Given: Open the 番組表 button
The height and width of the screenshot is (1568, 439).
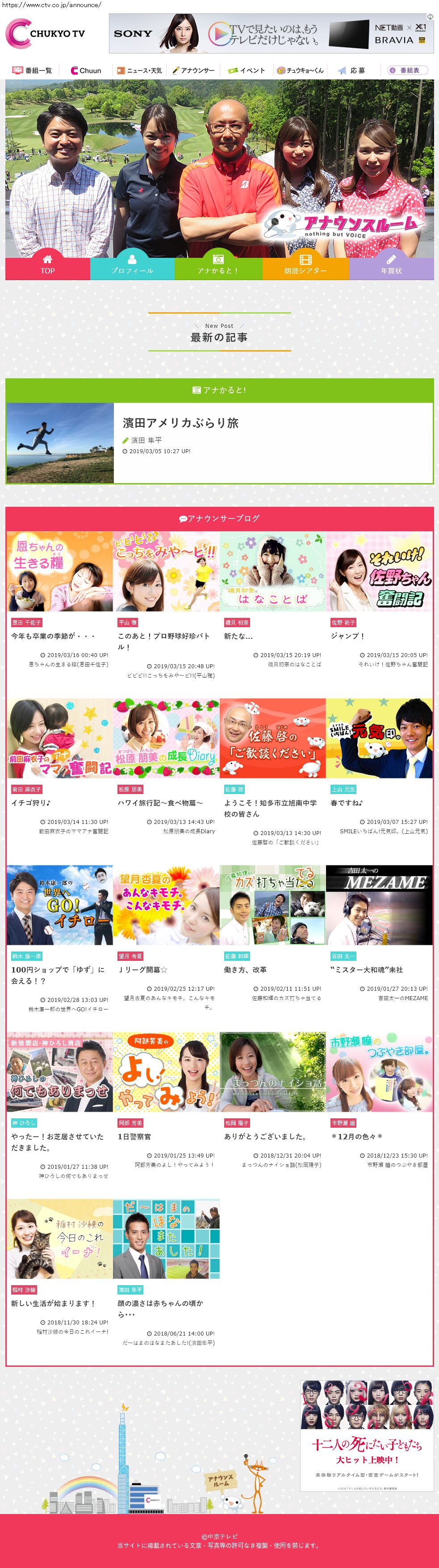Looking at the screenshot, I should [404, 70].
